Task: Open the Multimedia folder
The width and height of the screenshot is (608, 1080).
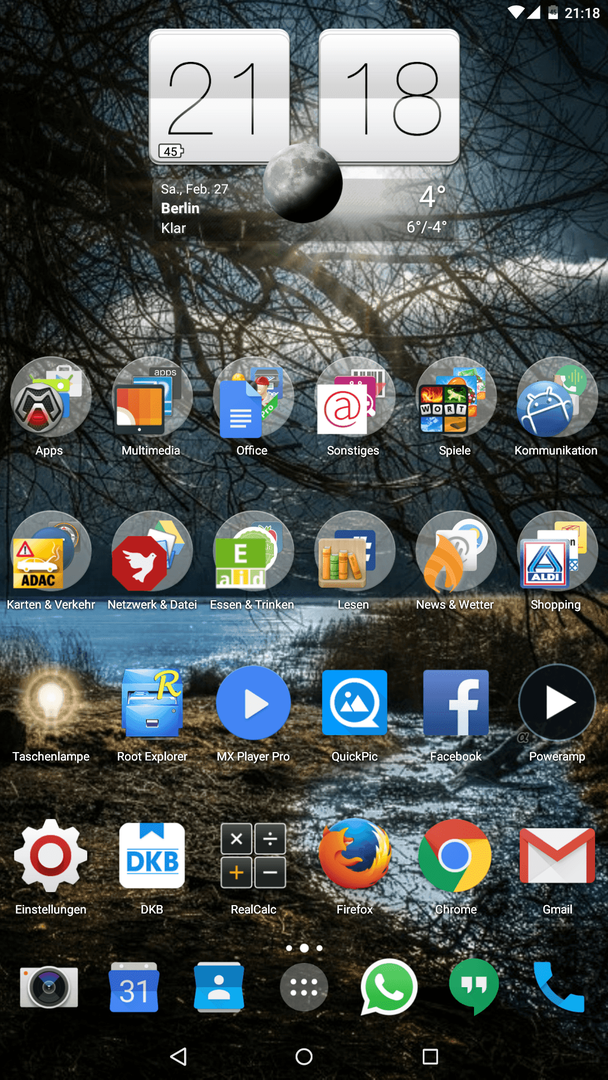Action: tap(151, 398)
